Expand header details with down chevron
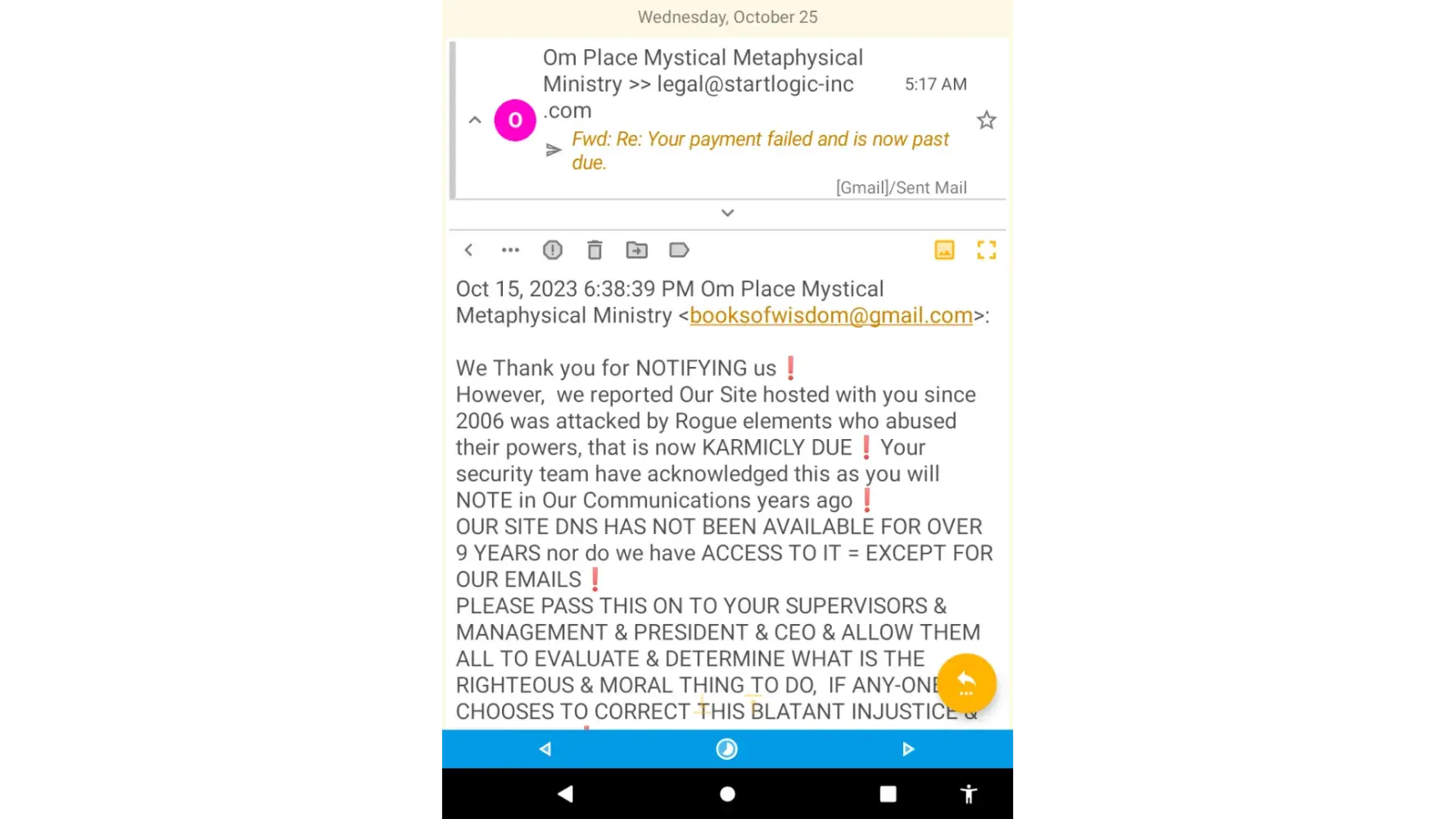 tap(727, 213)
